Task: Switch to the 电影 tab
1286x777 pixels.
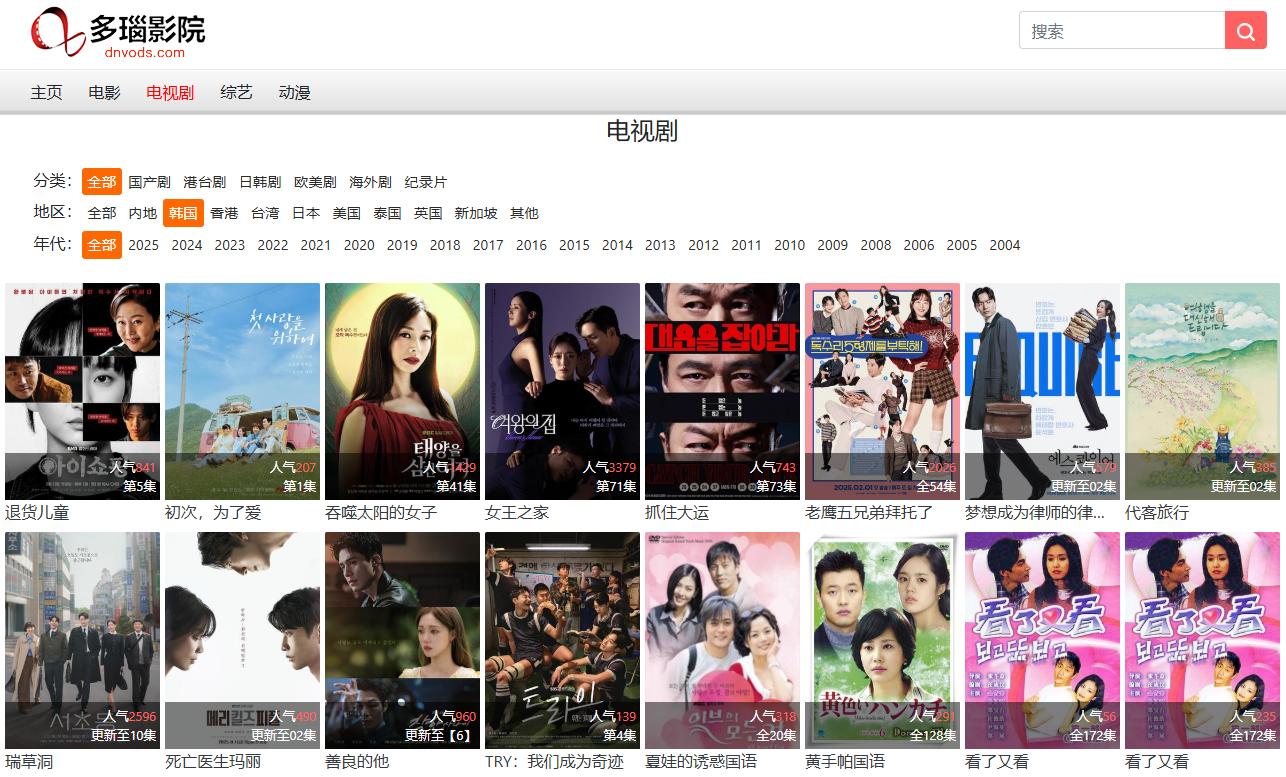Action: pyautogui.click(x=104, y=93)
